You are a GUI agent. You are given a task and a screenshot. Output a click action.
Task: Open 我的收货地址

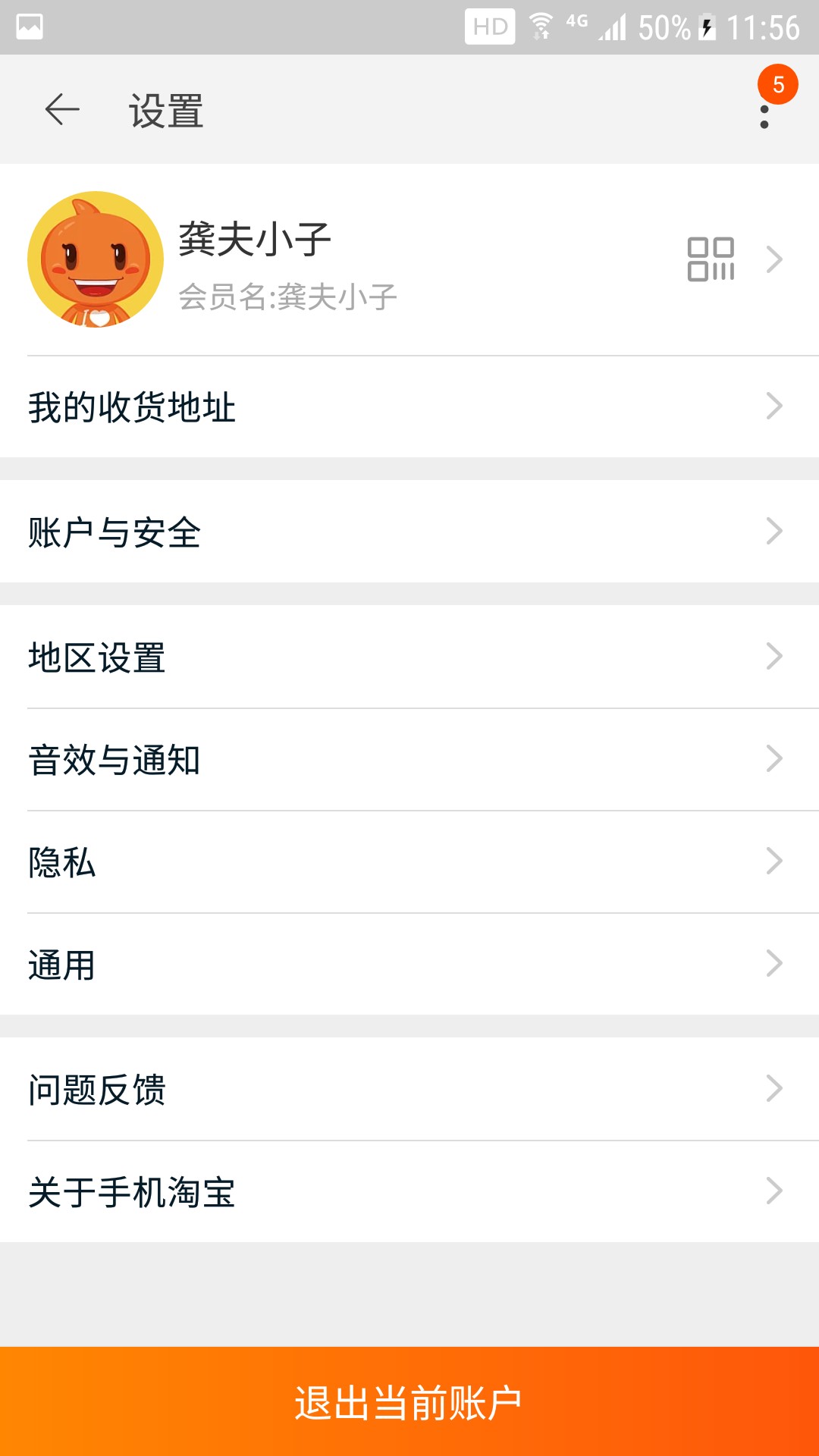(x=409, y=406)
